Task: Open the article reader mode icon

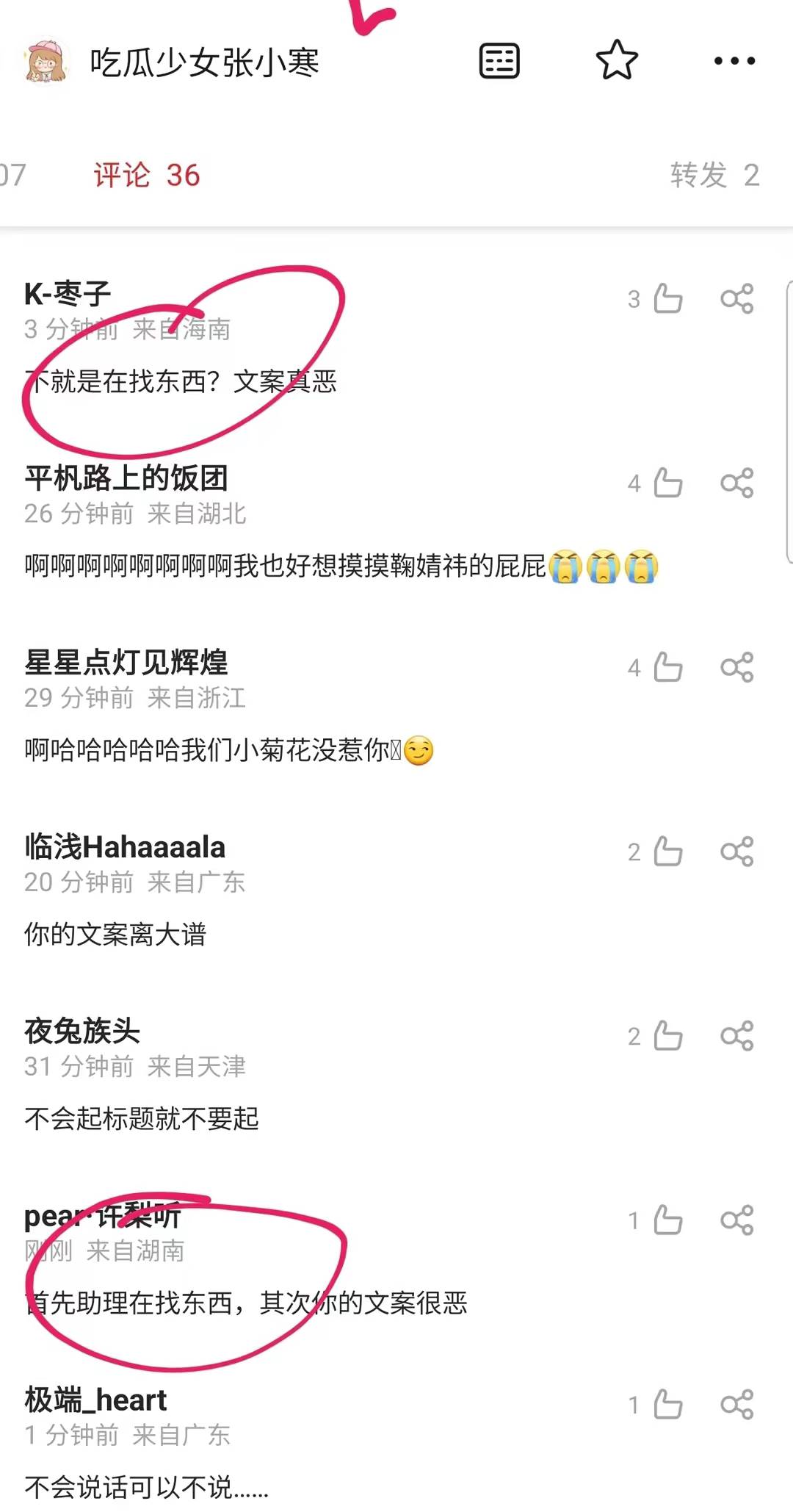Action: pos(499,61)
